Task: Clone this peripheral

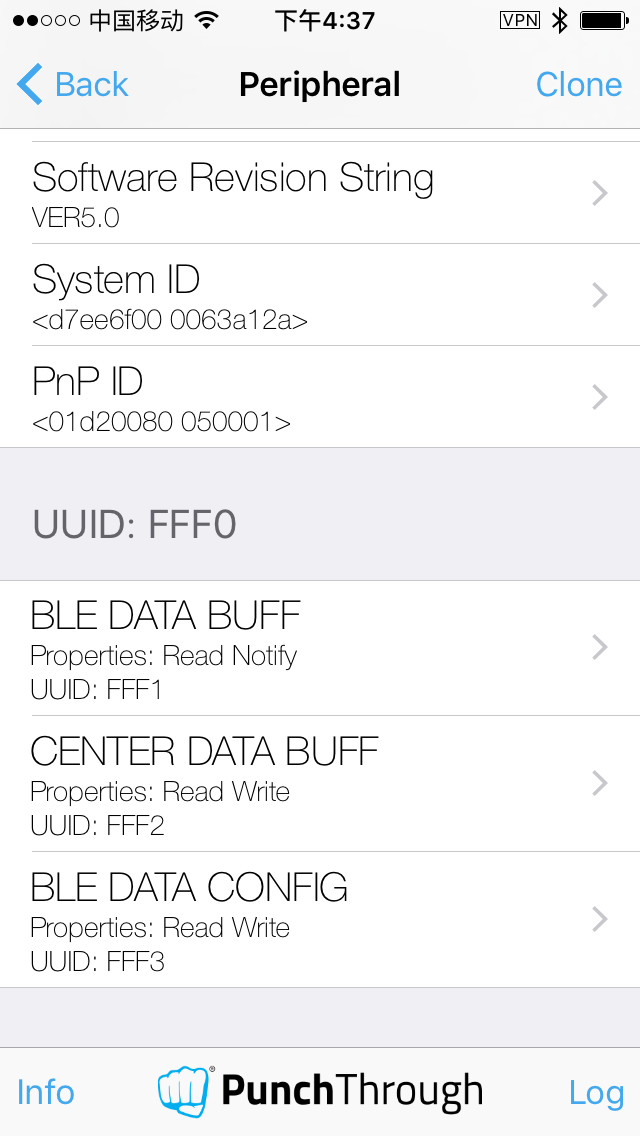Action: (578, 85)
